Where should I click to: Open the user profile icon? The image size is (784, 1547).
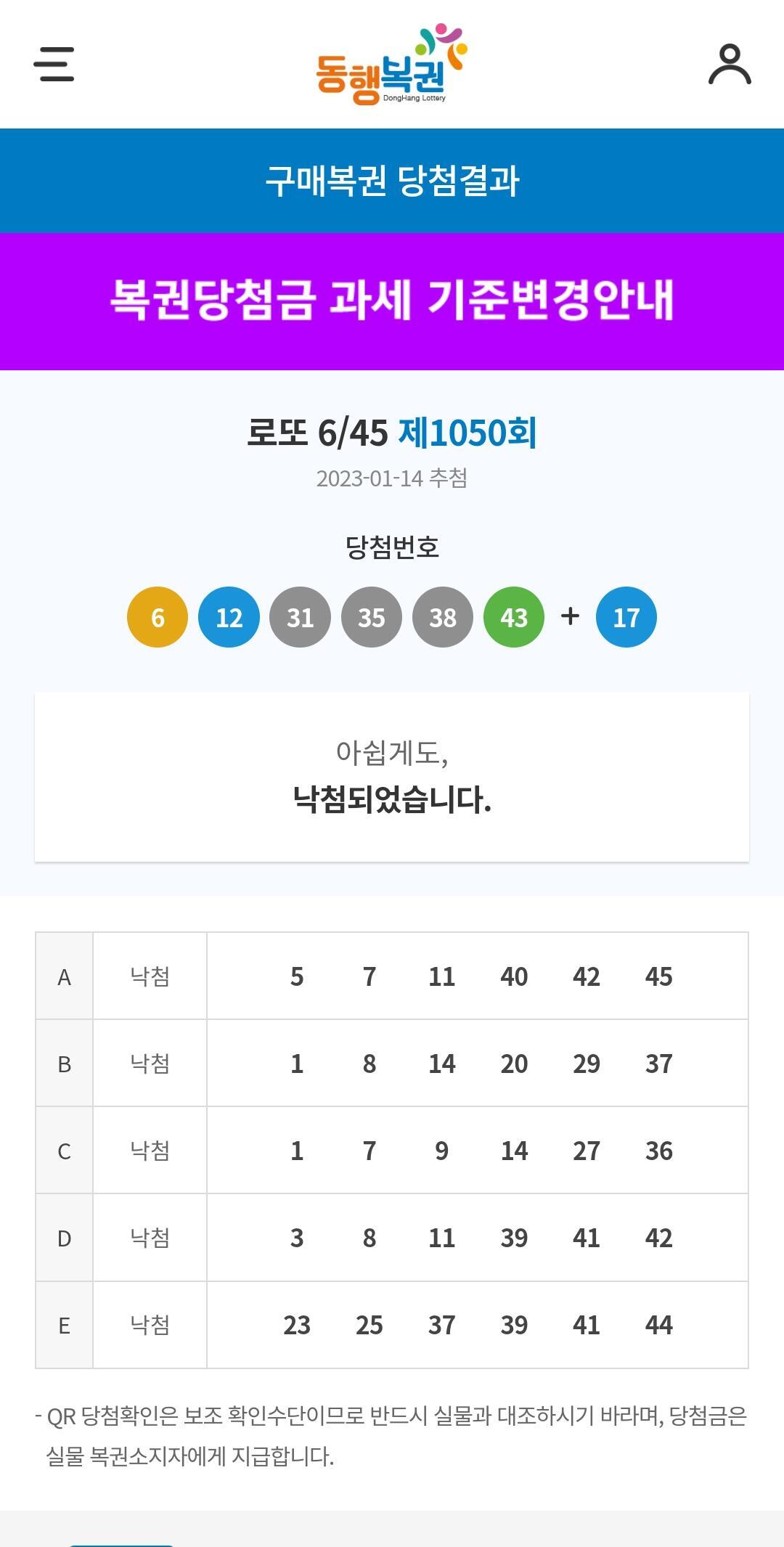pyautogui.click(x=730, y=64)
